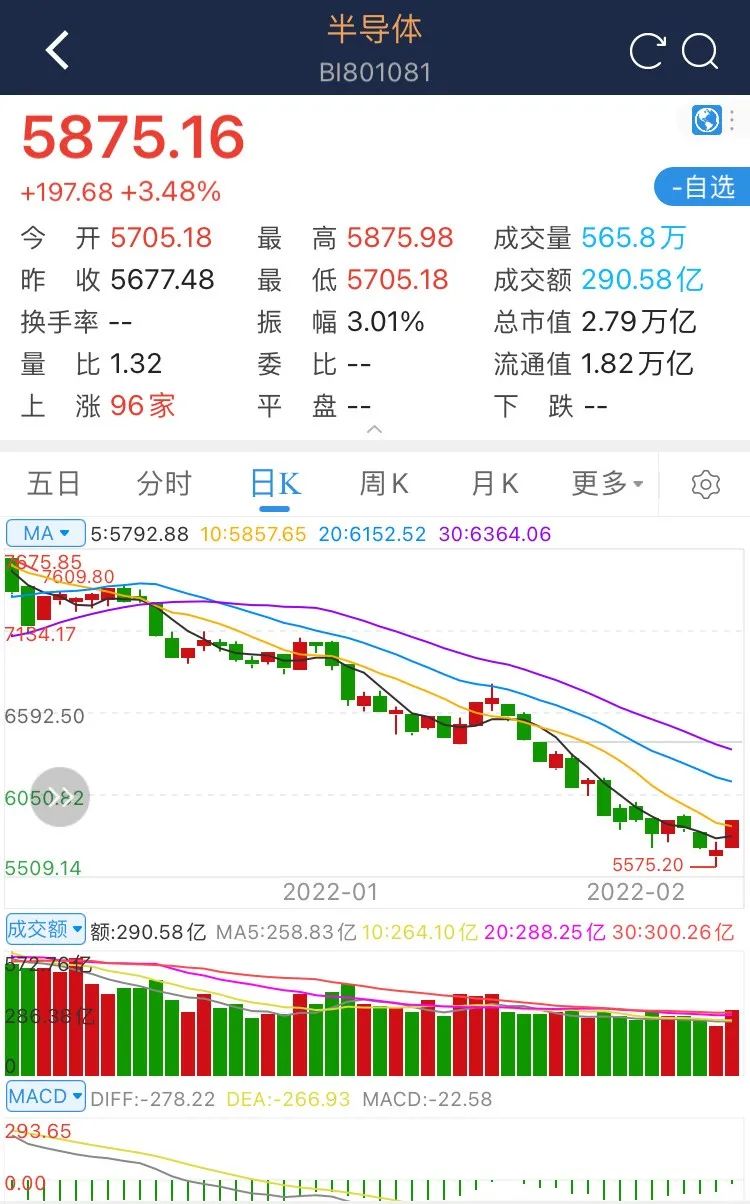Switch to the 分时 chart tab
750x1204 pixels.
pos(163,484)
